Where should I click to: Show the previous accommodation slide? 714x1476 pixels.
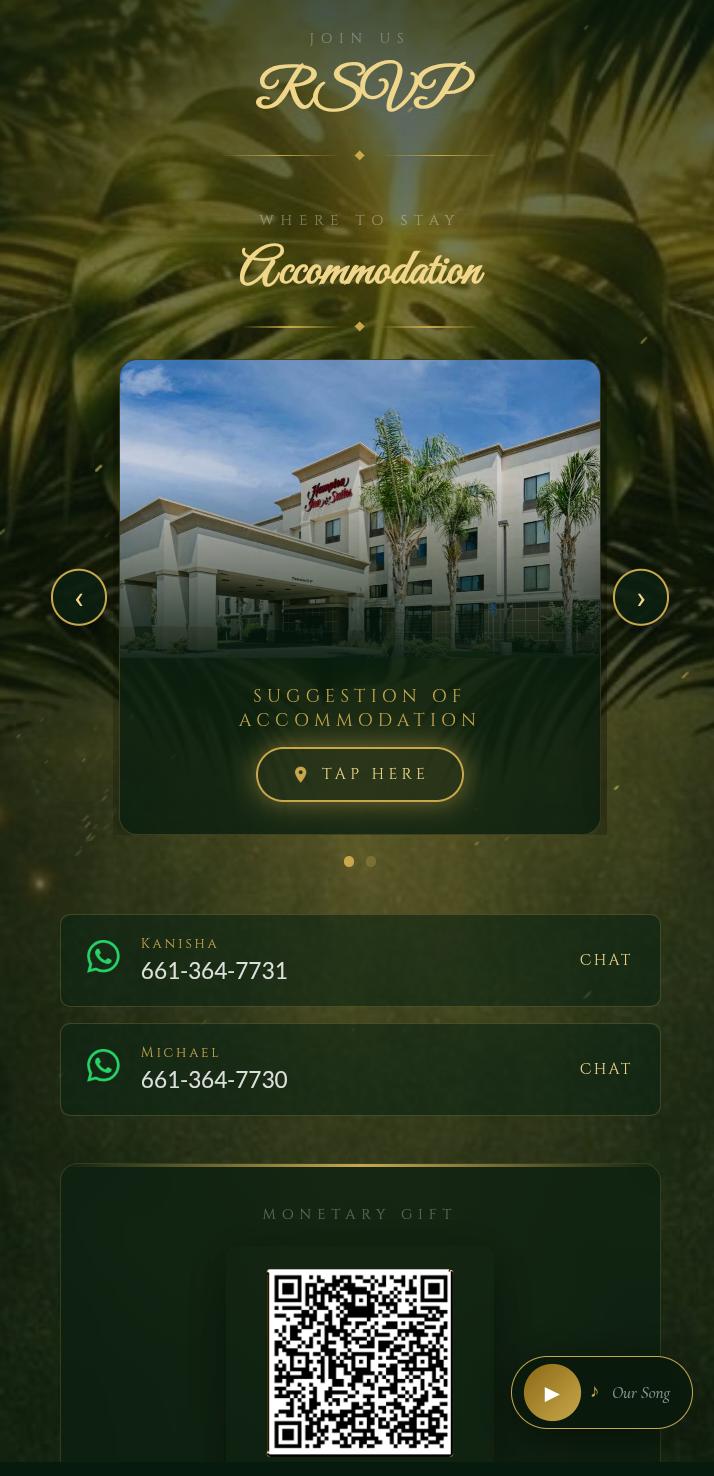tap(79, 597)
